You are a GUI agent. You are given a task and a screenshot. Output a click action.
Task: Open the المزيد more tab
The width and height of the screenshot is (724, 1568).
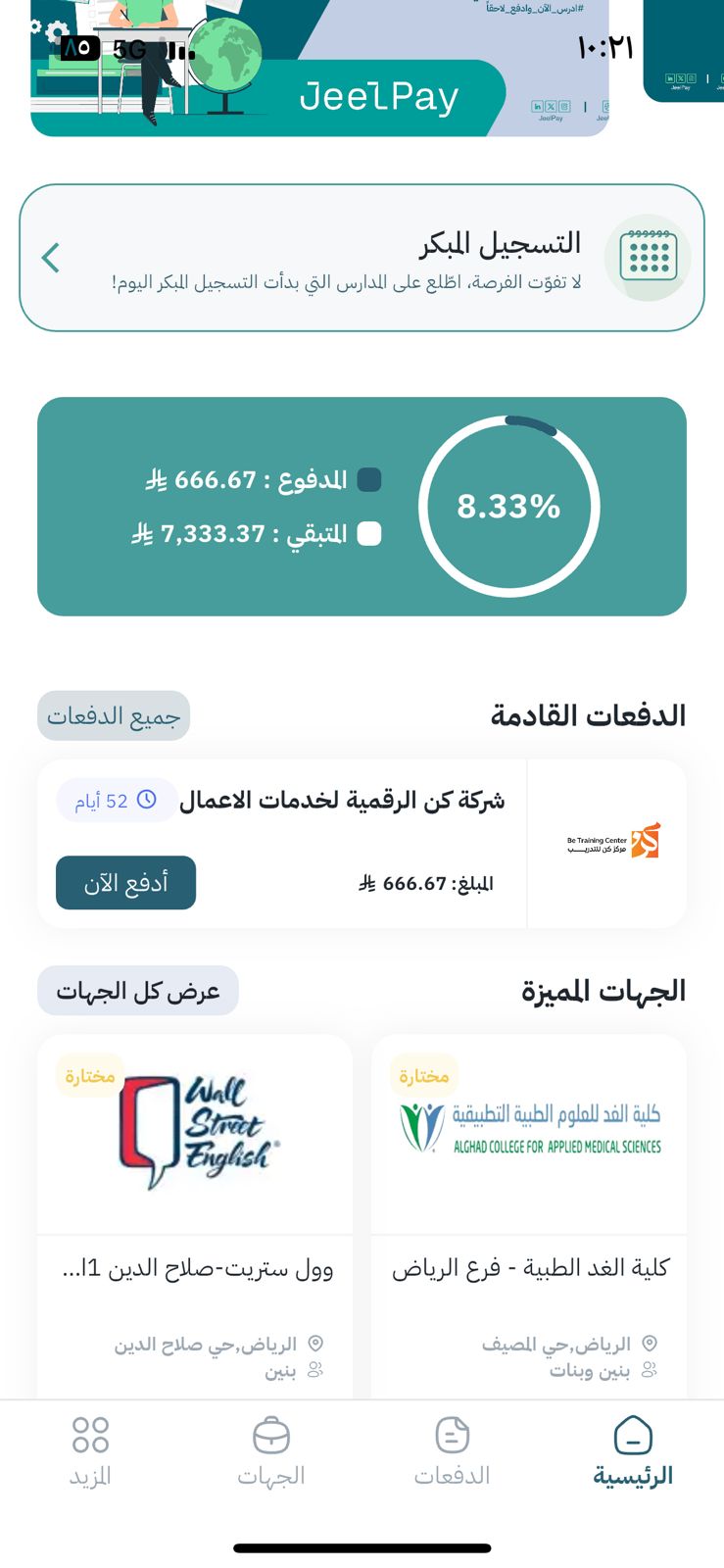(90, 1452)
